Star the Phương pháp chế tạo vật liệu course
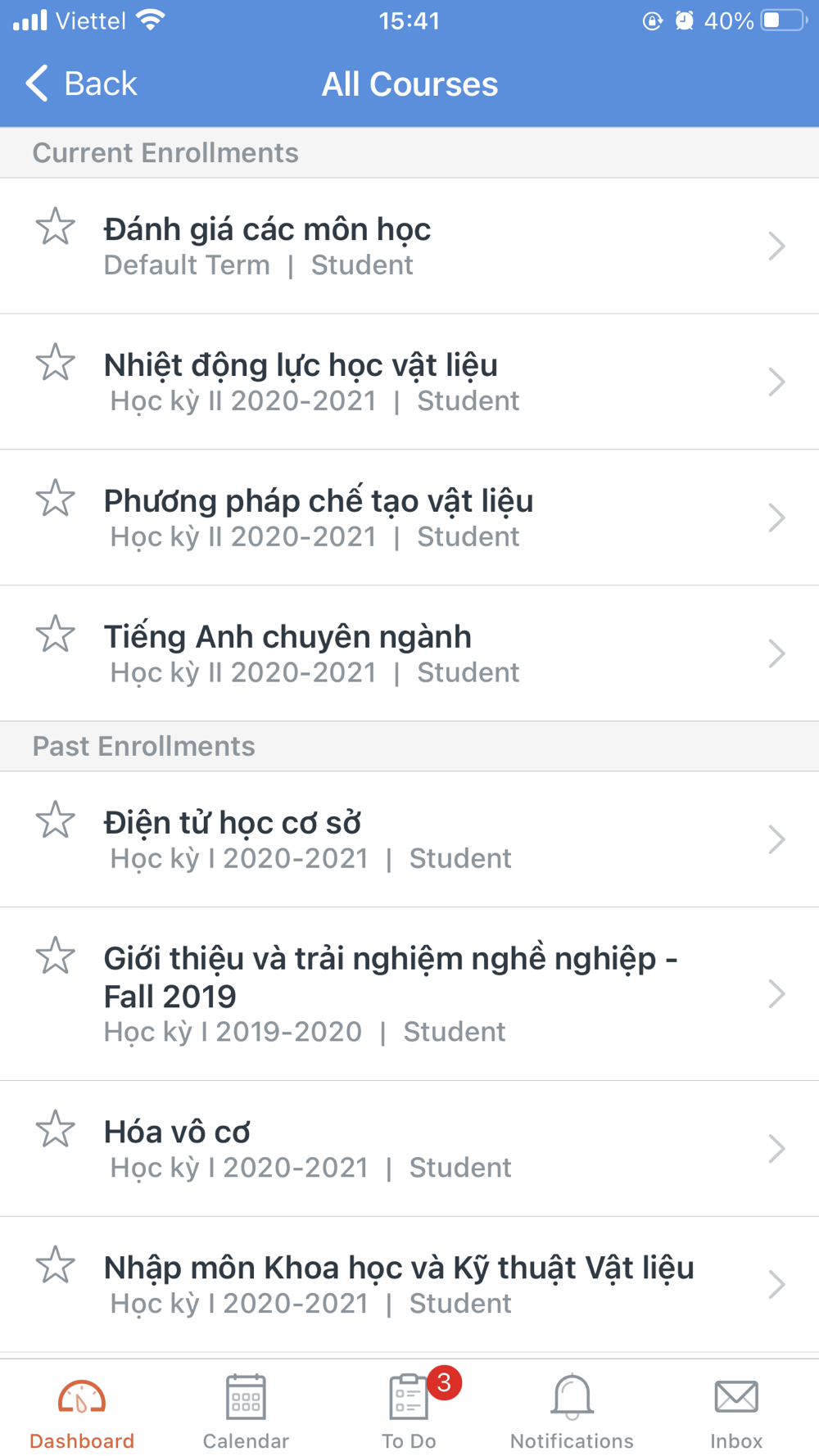819x1456 pixels. (x=56, y=499)
